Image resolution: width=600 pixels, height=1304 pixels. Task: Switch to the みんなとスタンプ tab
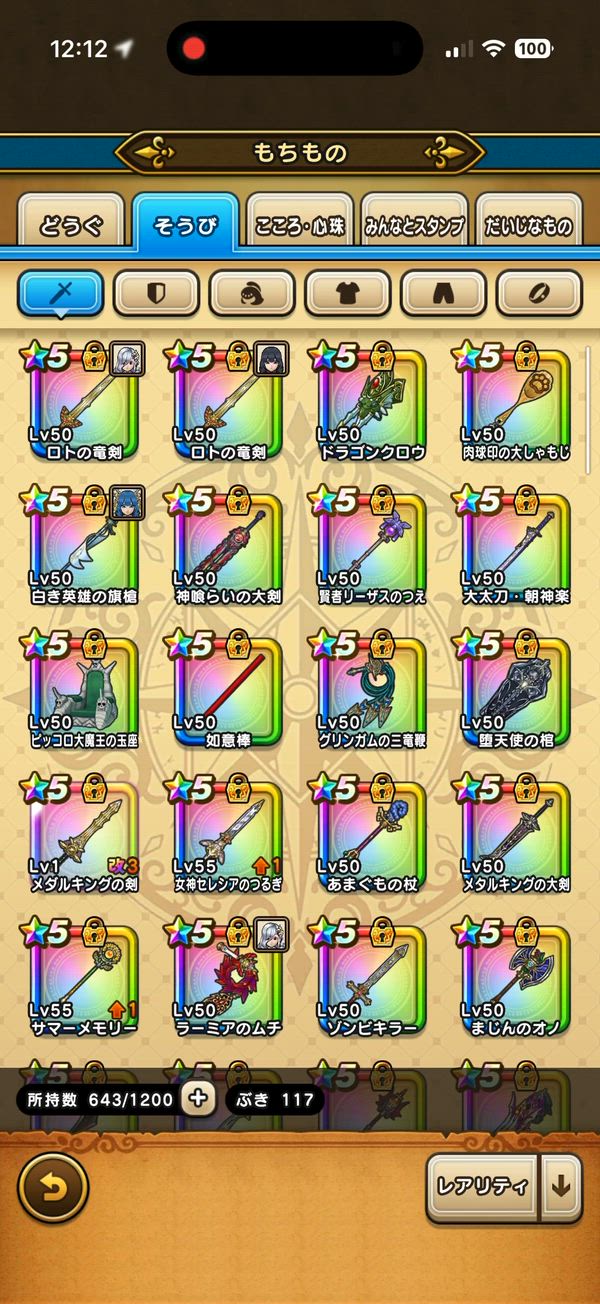[x=414, y=224]
